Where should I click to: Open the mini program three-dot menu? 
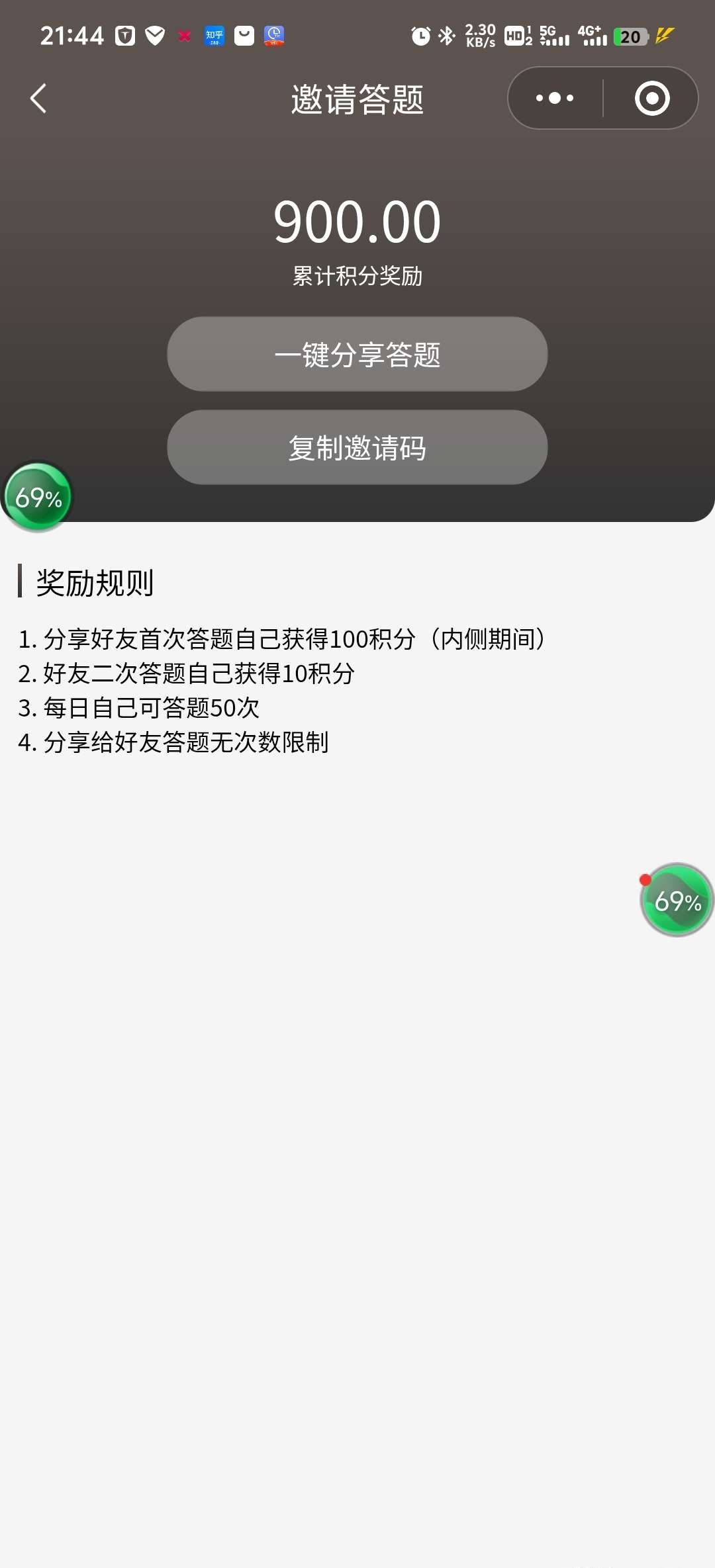(555, 98)
